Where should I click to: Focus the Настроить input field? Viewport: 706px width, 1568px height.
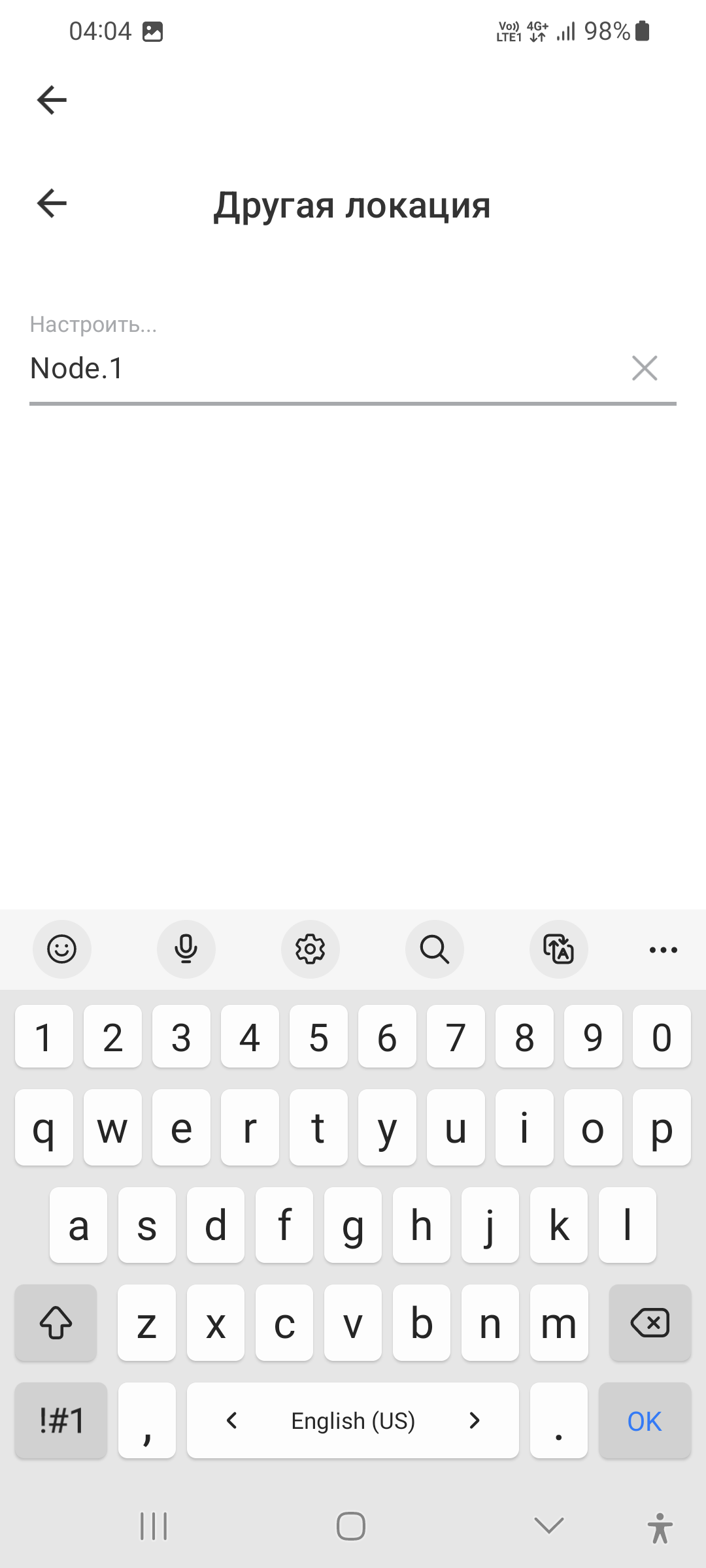click(320, 368)
